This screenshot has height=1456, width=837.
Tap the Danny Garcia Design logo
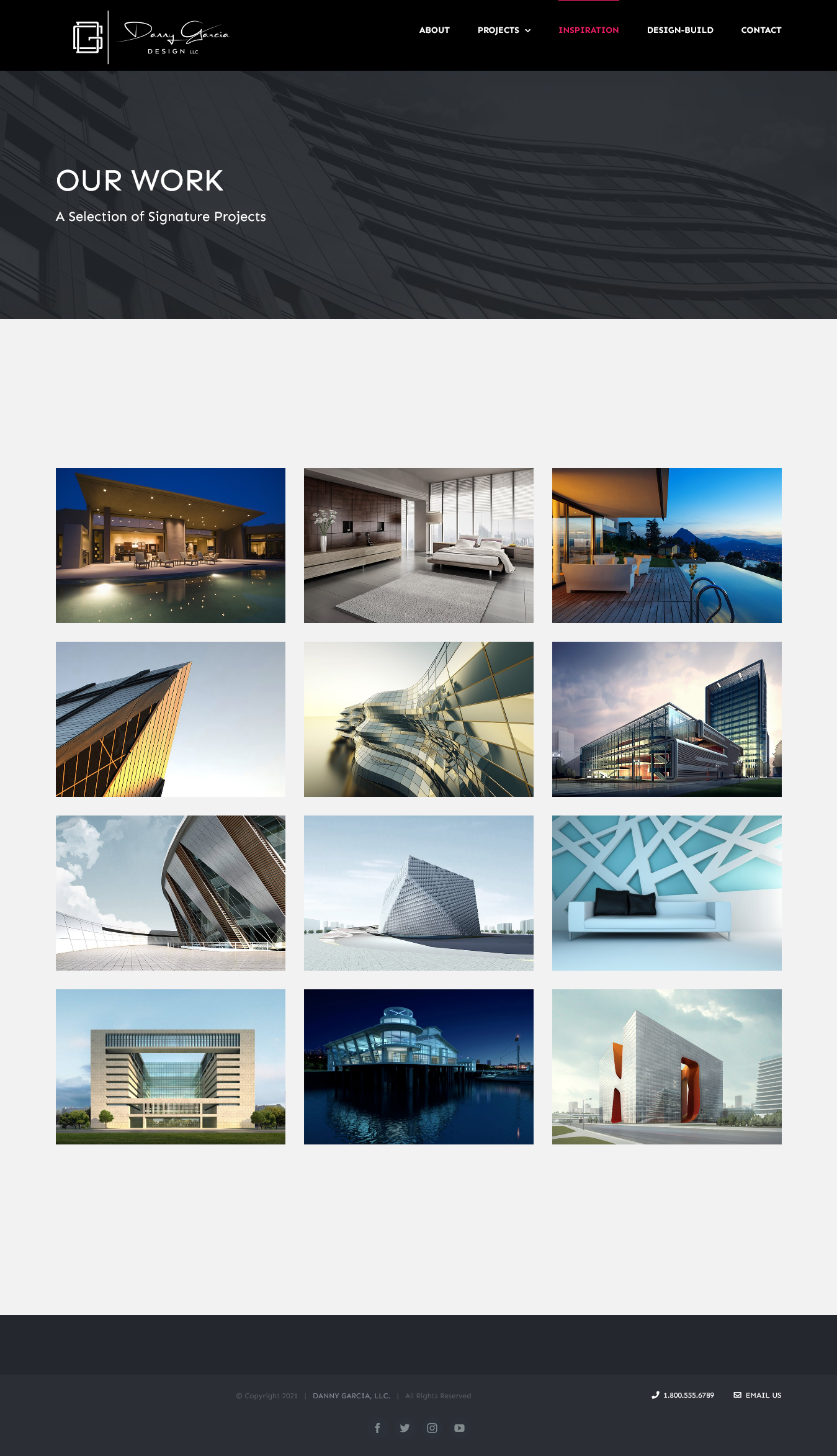coord(151,37)
